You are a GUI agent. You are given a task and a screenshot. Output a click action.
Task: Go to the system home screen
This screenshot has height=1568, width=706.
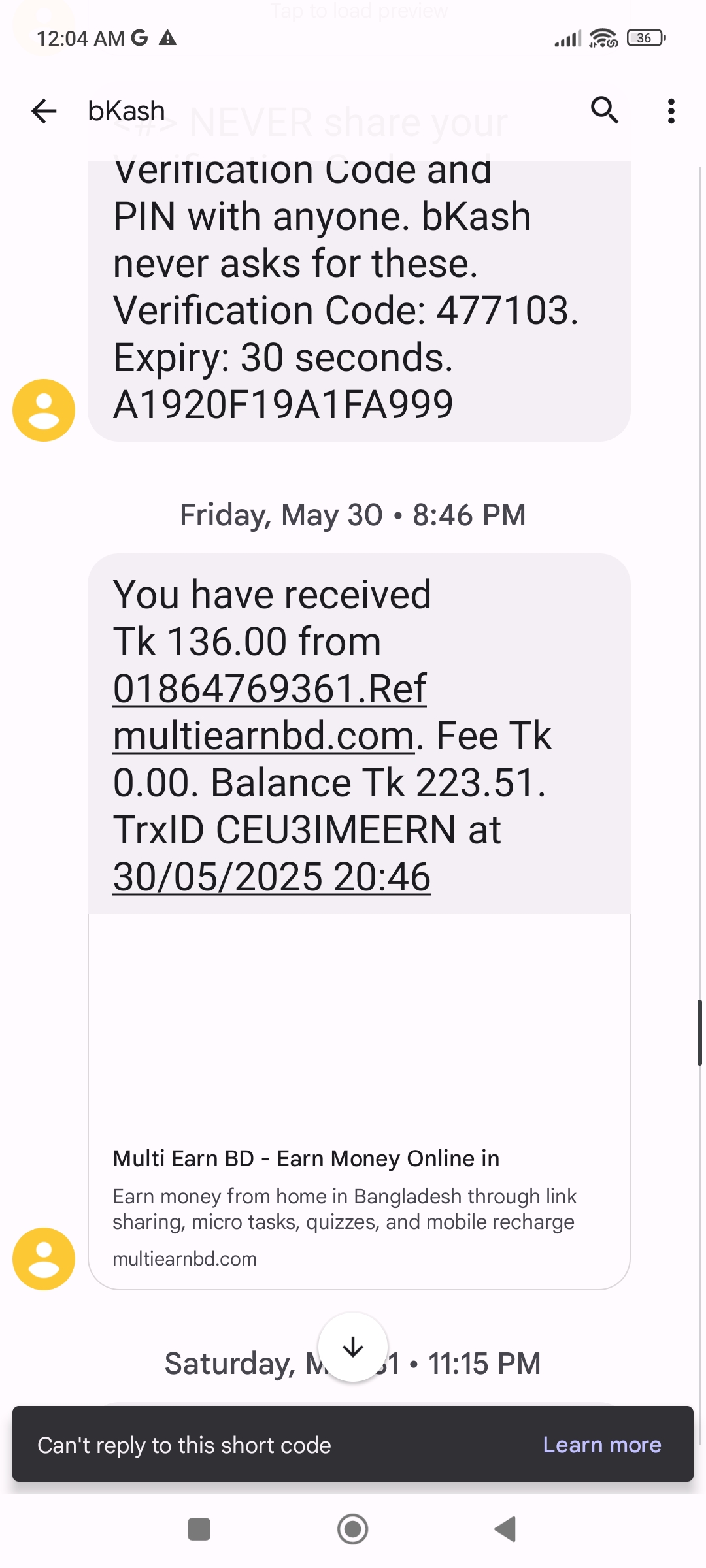pyautogui.click(x=353, y=1529)
